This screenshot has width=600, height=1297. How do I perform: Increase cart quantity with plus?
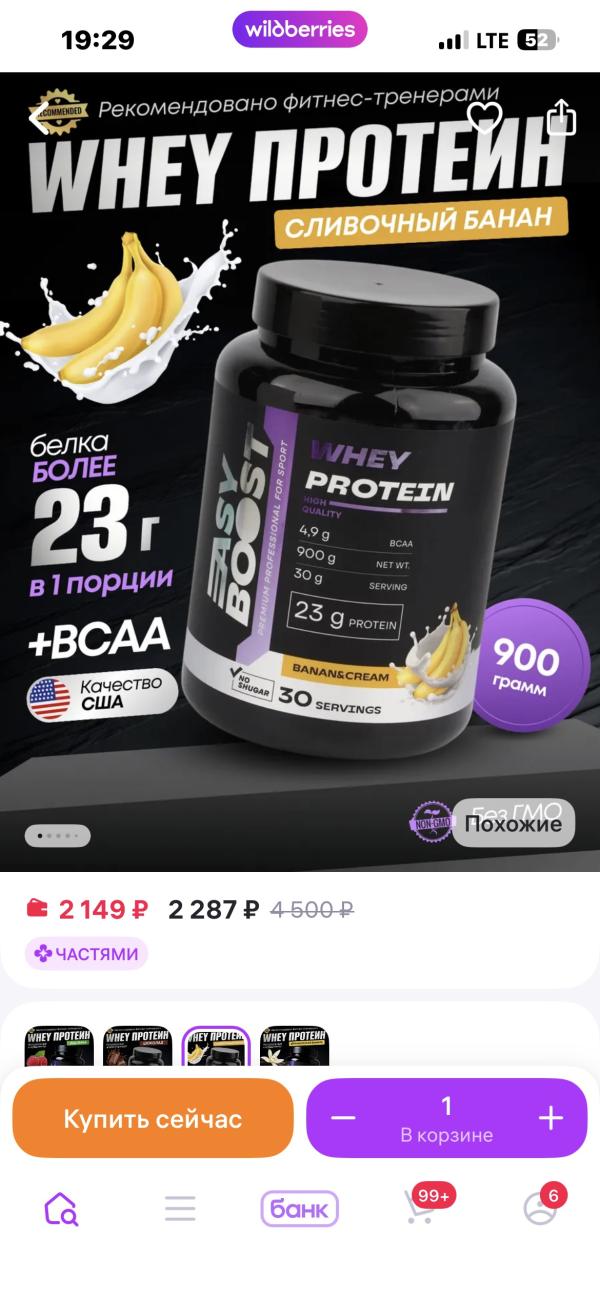click(551, 1118)
